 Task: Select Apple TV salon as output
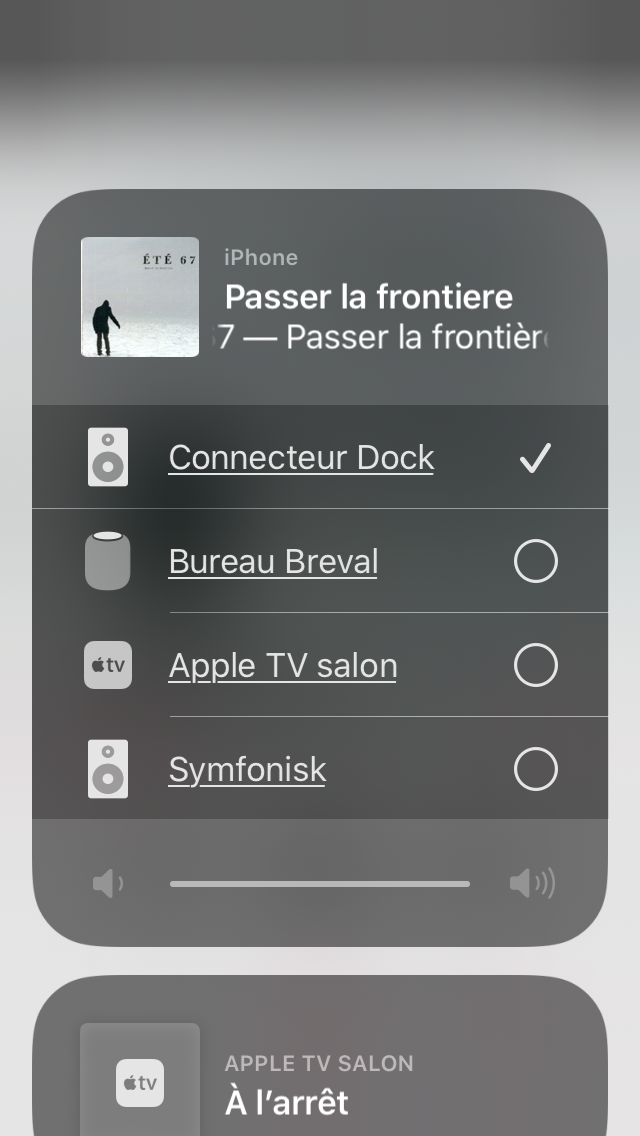coord(320,664)
